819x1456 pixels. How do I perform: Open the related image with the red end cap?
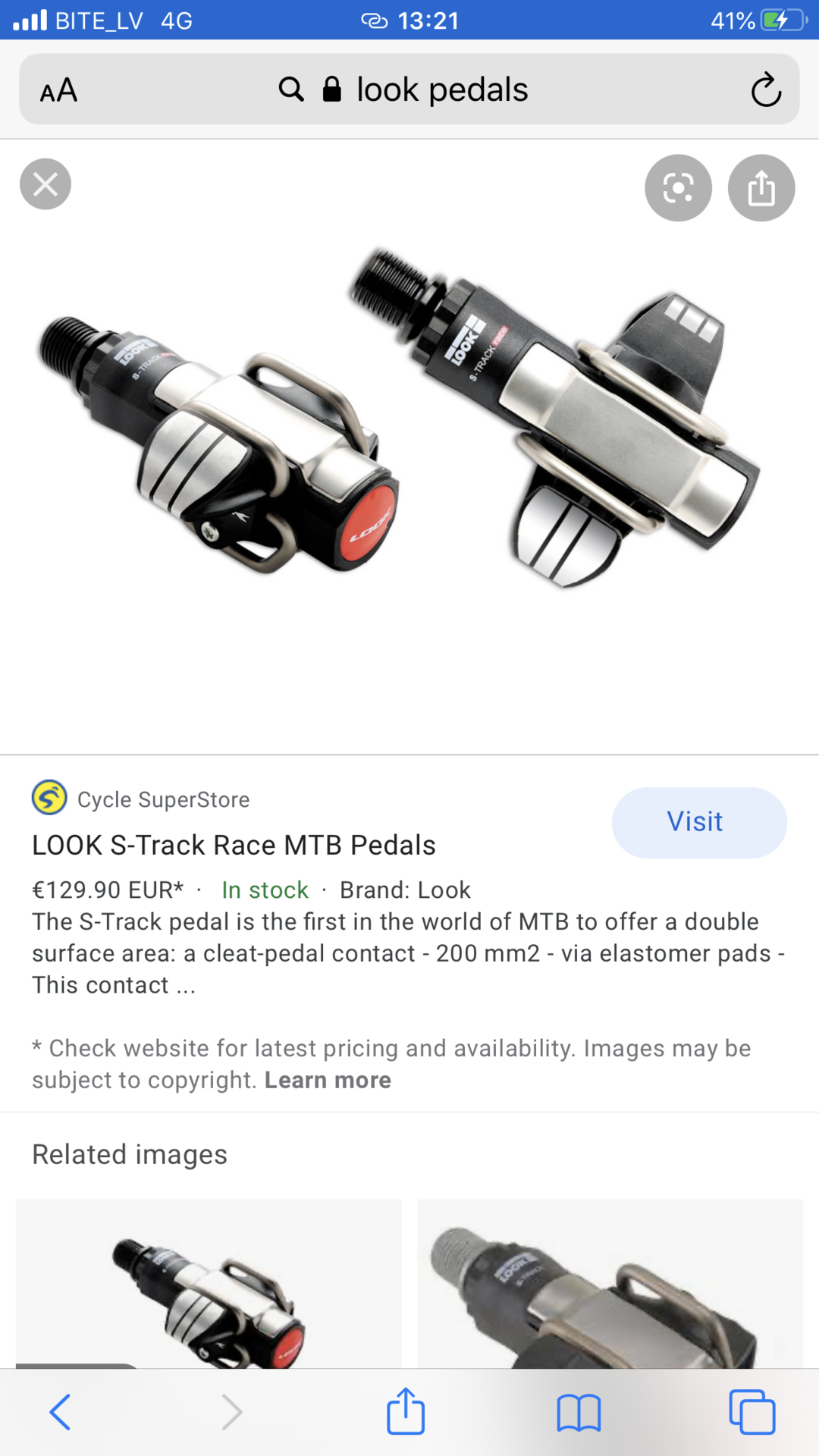click(209, 1284)
